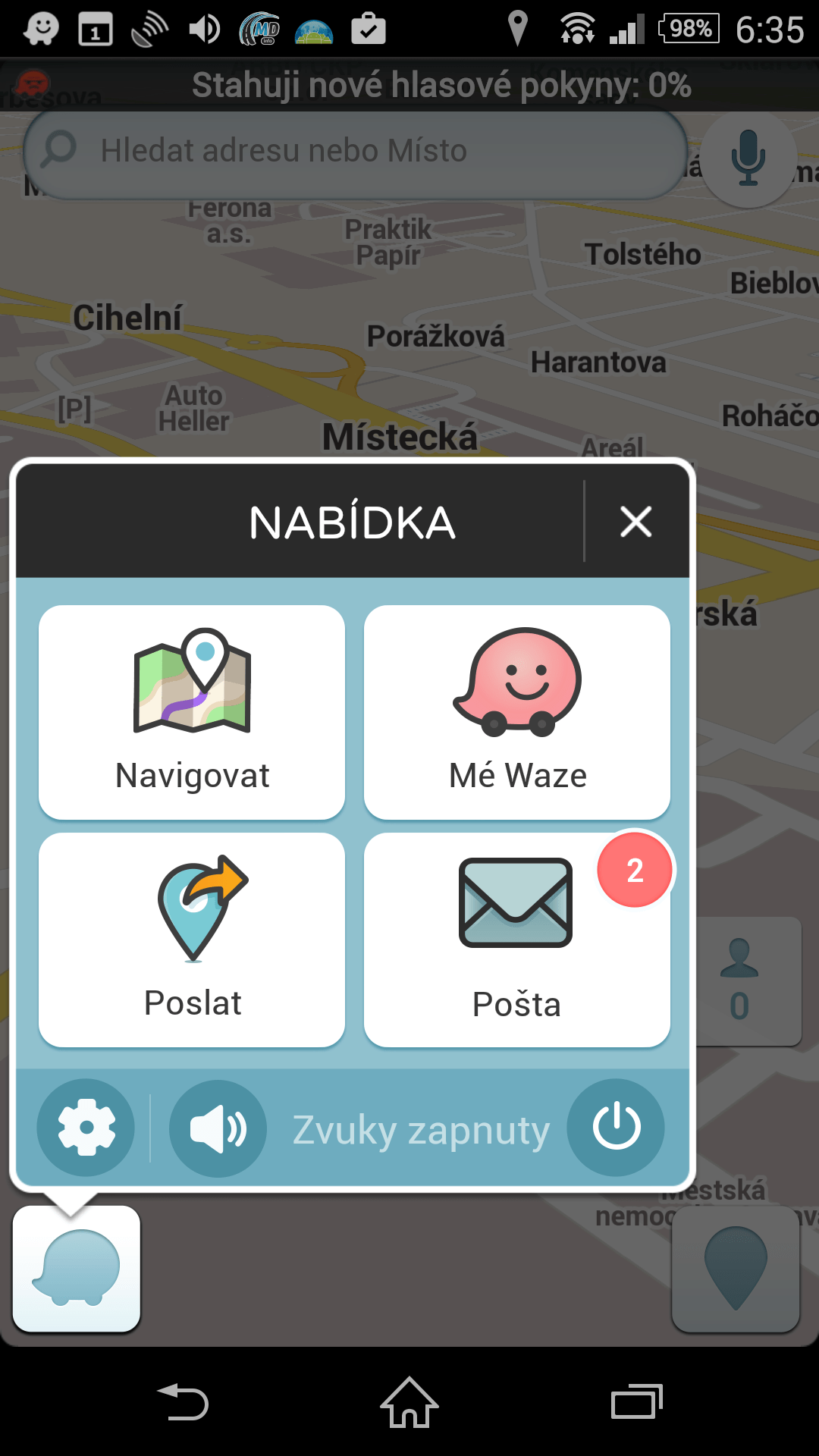The image size is (819, 1456).
Task: Close the Nabídka menu
Action: click(635, 522)
